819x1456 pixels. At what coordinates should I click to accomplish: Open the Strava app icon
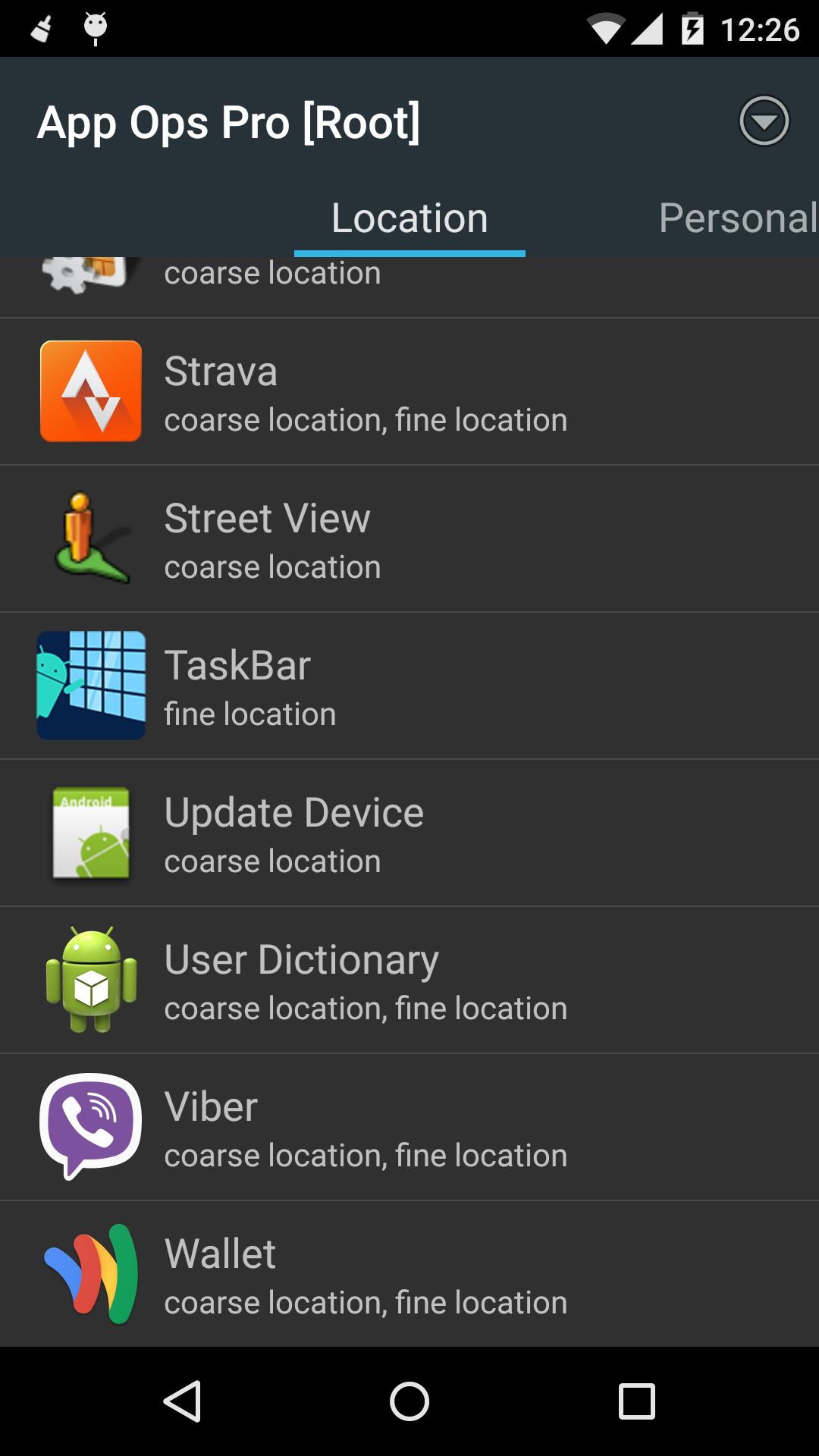tap(89, 391)
